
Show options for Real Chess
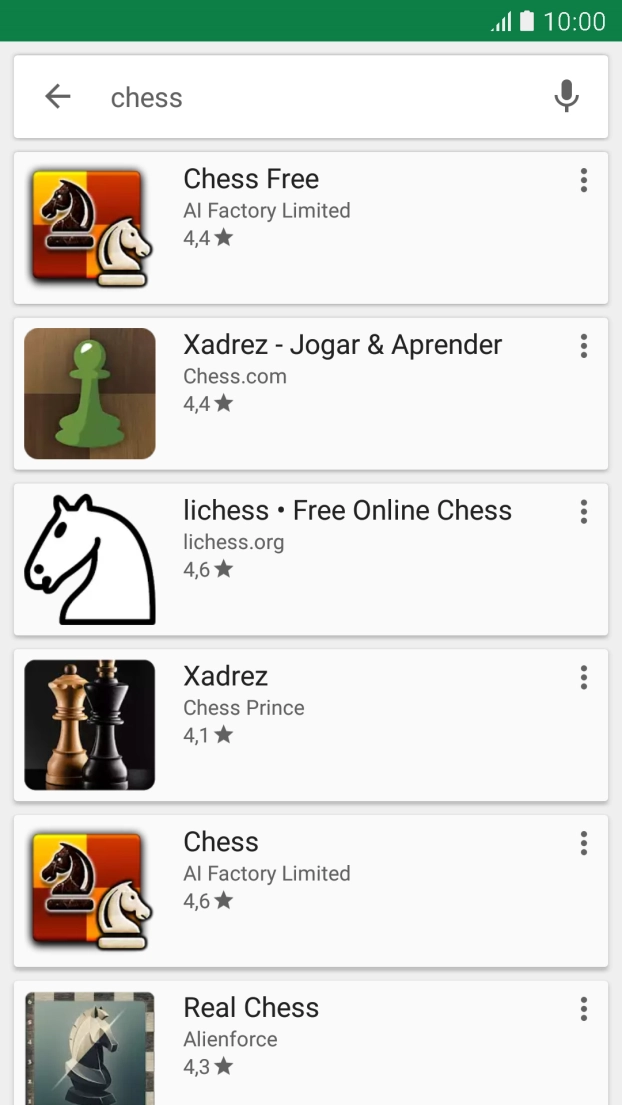(x=584, y=1009)
